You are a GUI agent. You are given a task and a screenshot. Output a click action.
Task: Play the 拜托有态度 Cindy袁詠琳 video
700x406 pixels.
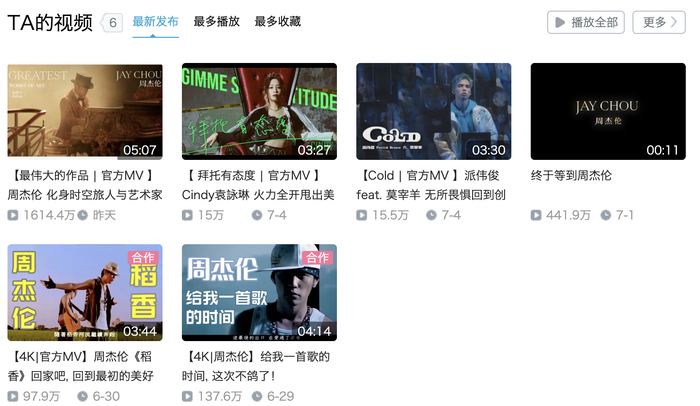[x=259, y=112]
